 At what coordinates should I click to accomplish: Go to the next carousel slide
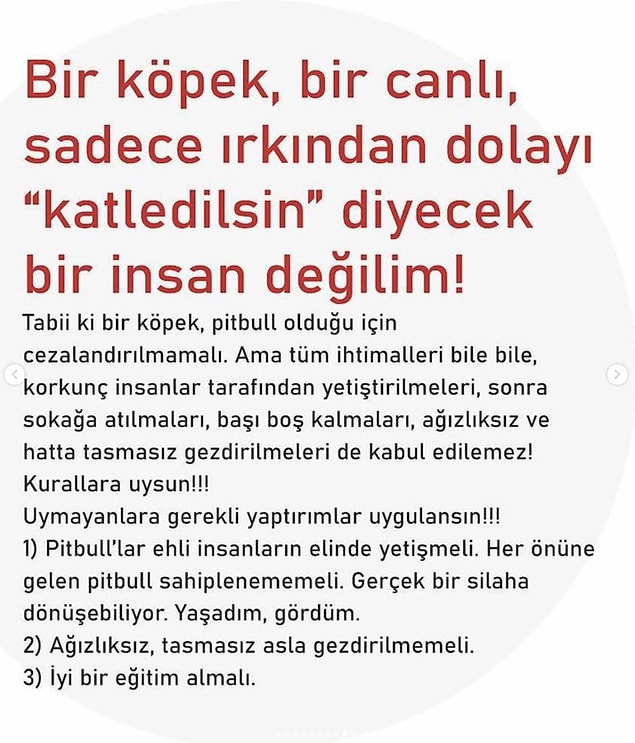[x=617, y=373]
